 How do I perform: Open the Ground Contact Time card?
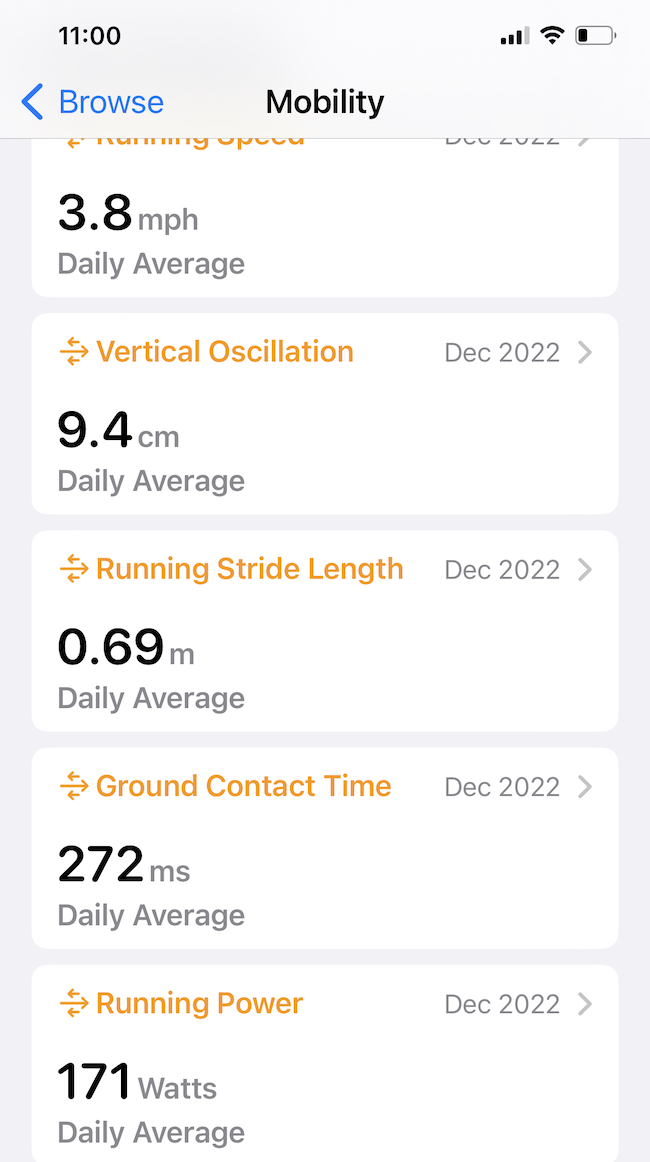click(x=324, y=847)
